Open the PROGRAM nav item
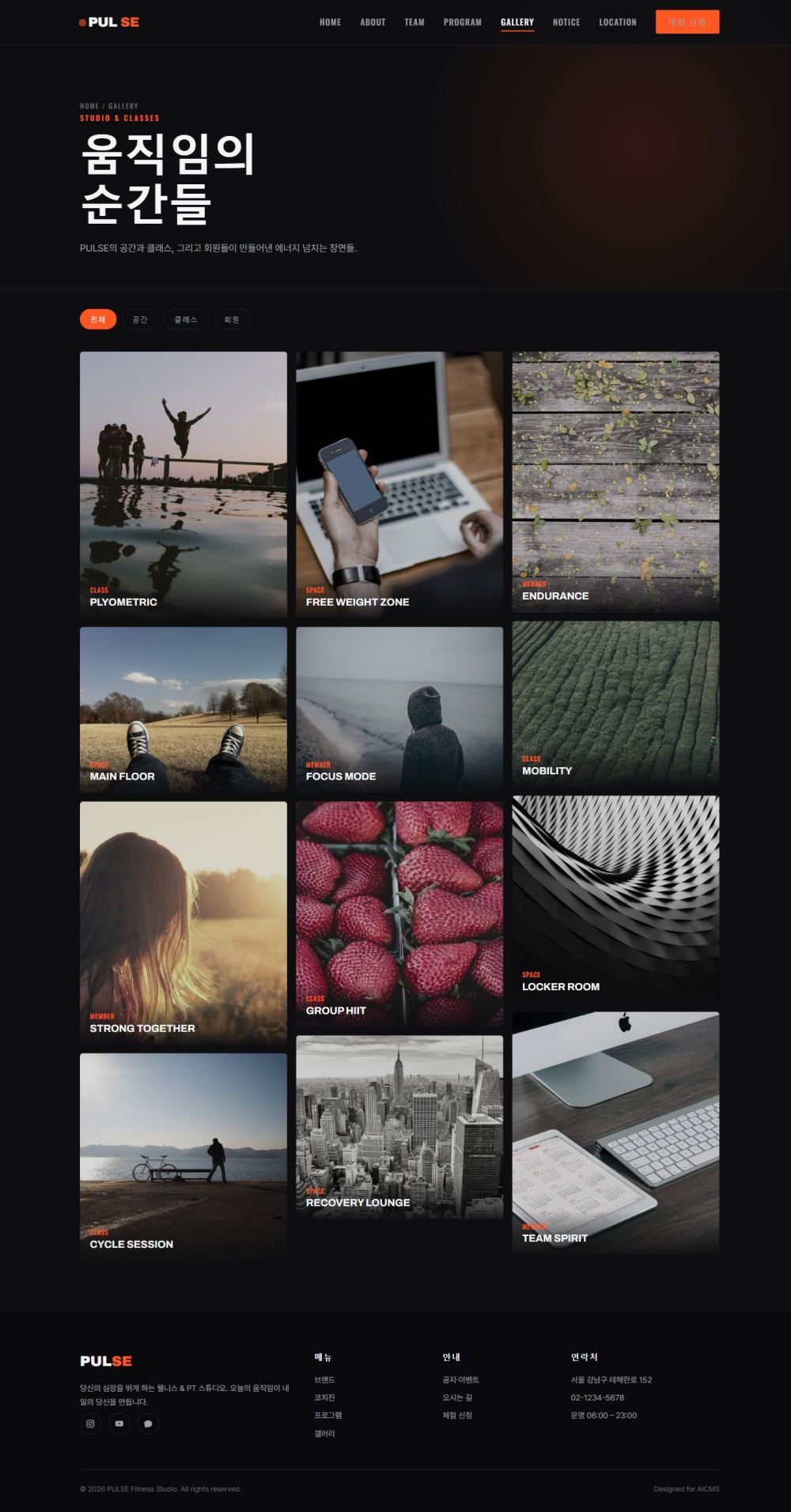The image size is (791, 1512). tap(462, 22)
